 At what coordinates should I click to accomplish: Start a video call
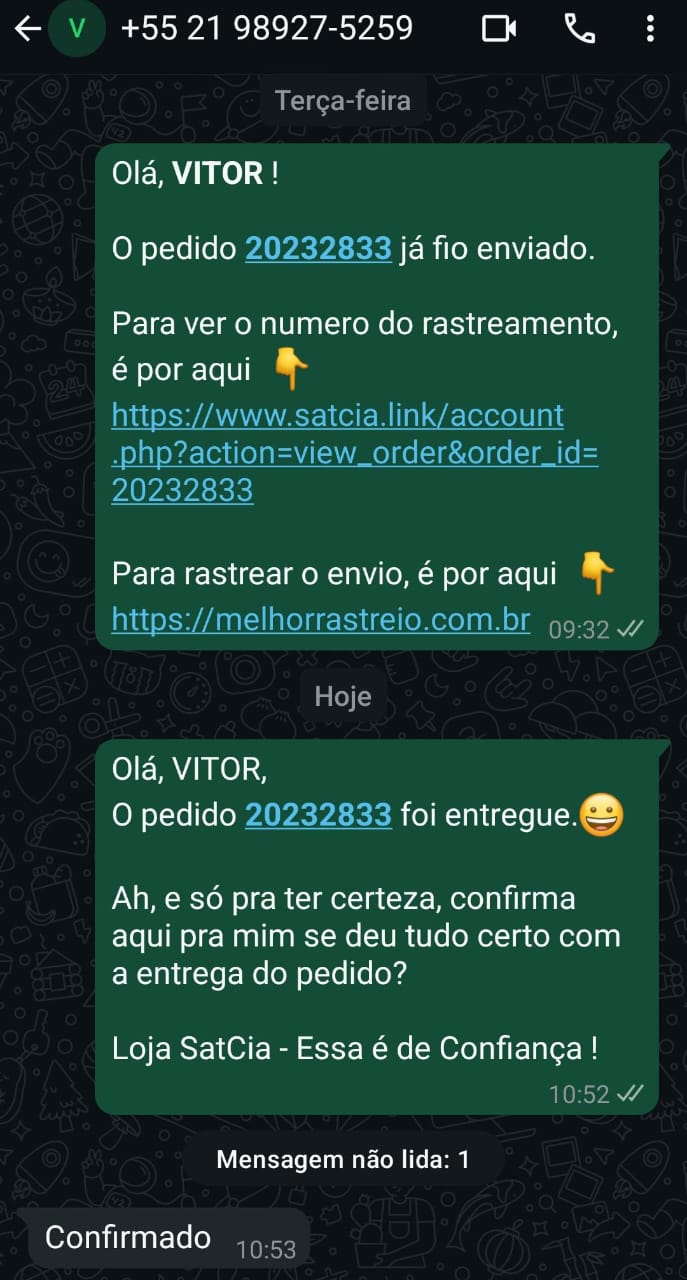[499, 29]
